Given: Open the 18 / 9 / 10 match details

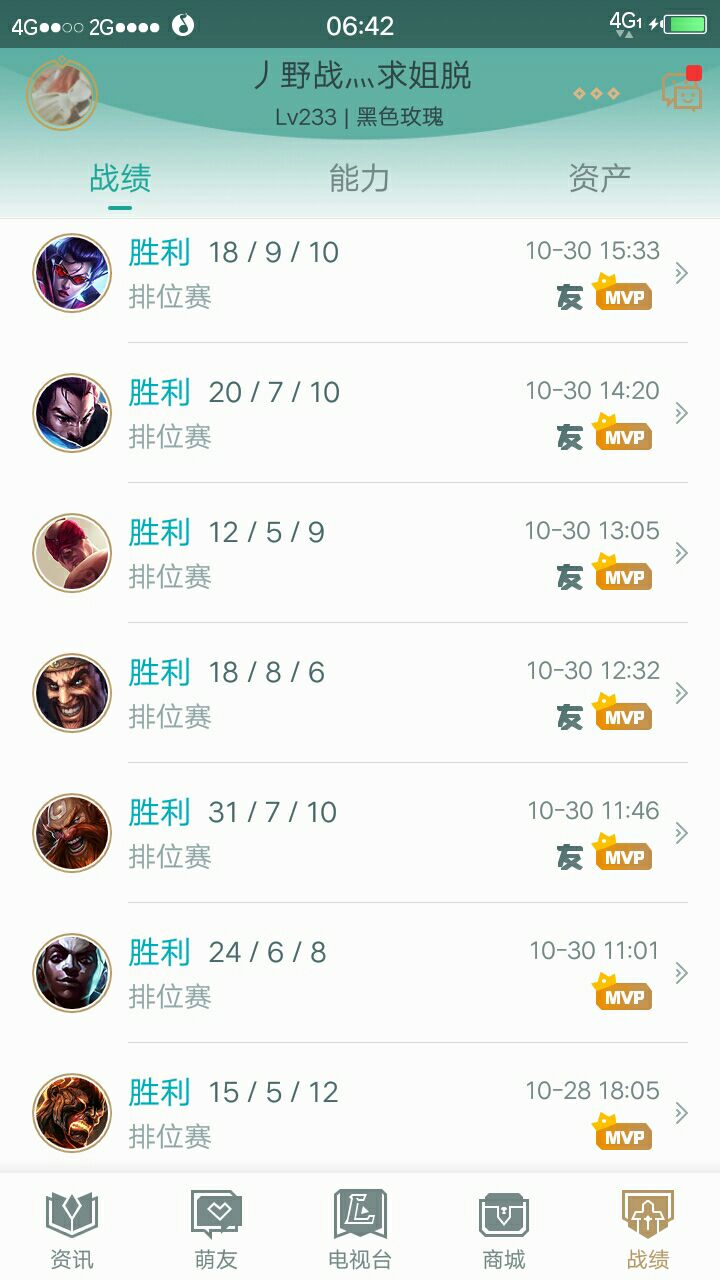Looking at the screenshot, I should pyautogui.click(x=360, y=273).
